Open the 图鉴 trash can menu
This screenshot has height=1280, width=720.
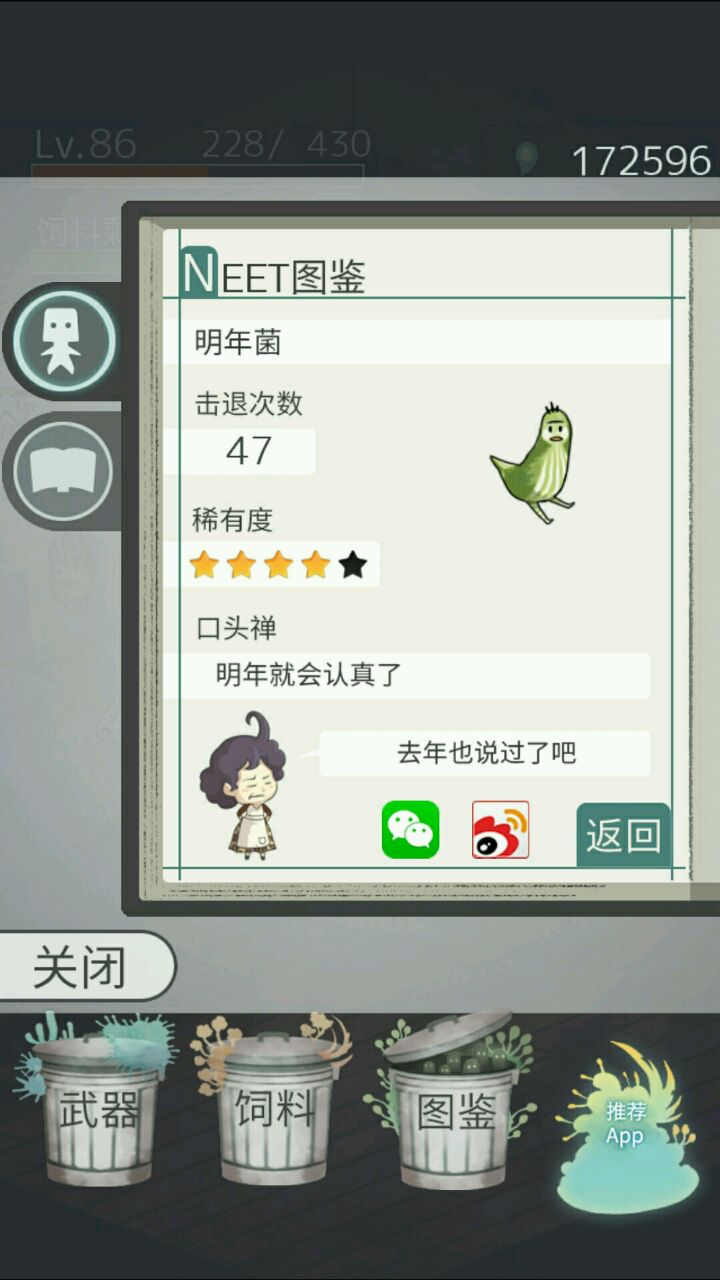(455, 1110)
